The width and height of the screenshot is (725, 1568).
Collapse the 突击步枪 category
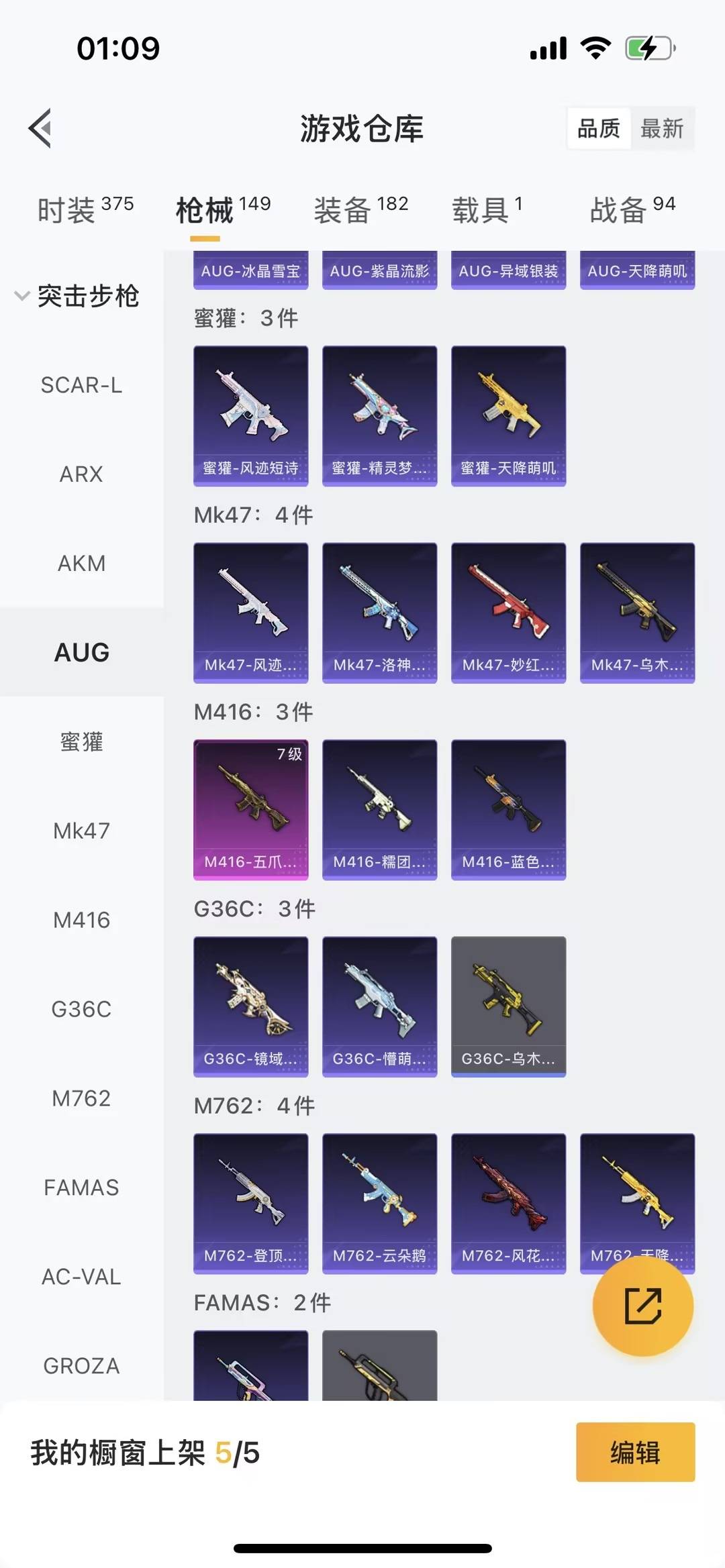click(x=77, y=296)
